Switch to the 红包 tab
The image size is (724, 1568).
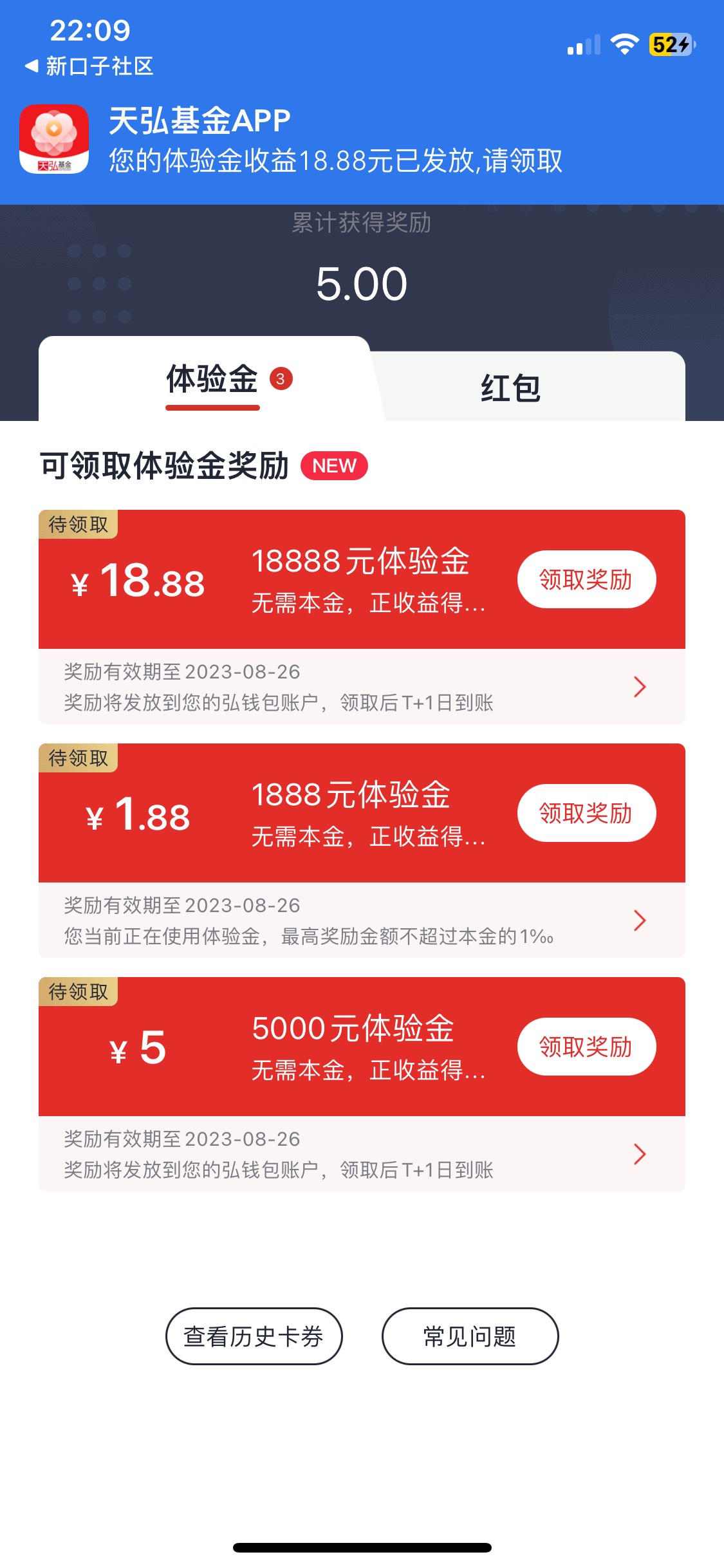(510, 388)
